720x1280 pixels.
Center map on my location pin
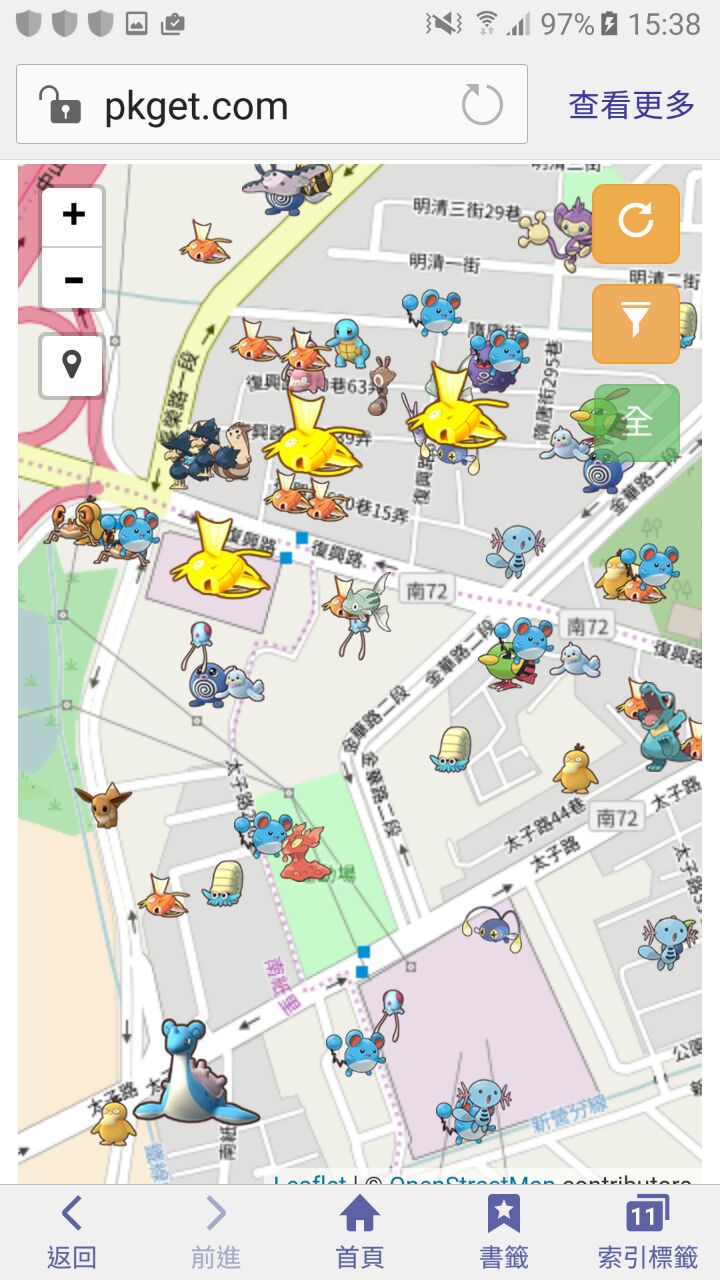72,365
